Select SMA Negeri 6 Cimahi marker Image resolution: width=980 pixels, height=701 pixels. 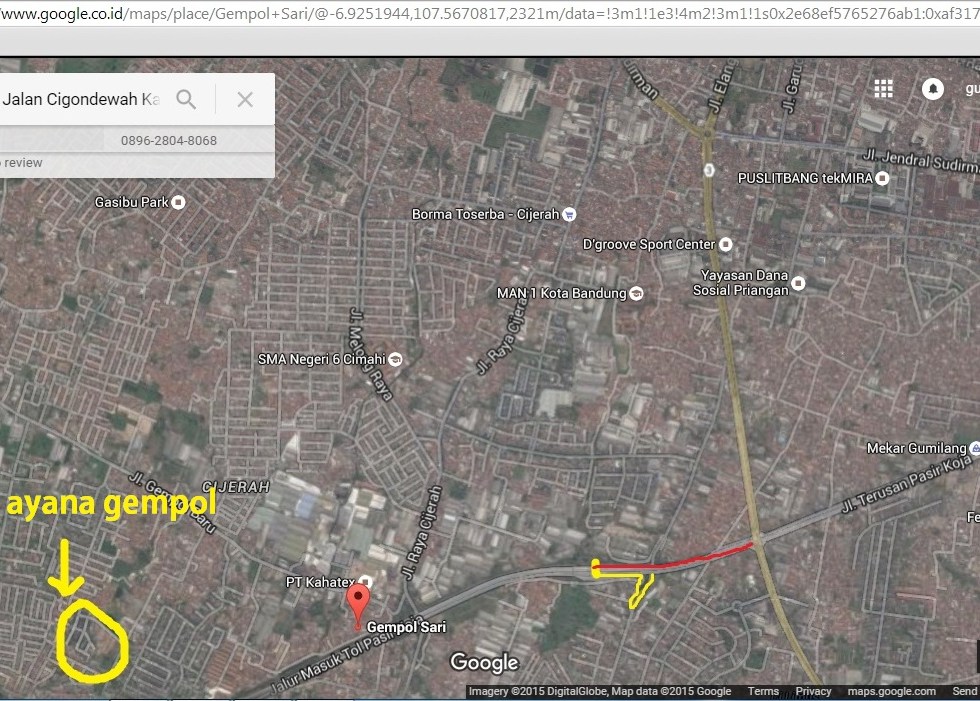[396, 359]
